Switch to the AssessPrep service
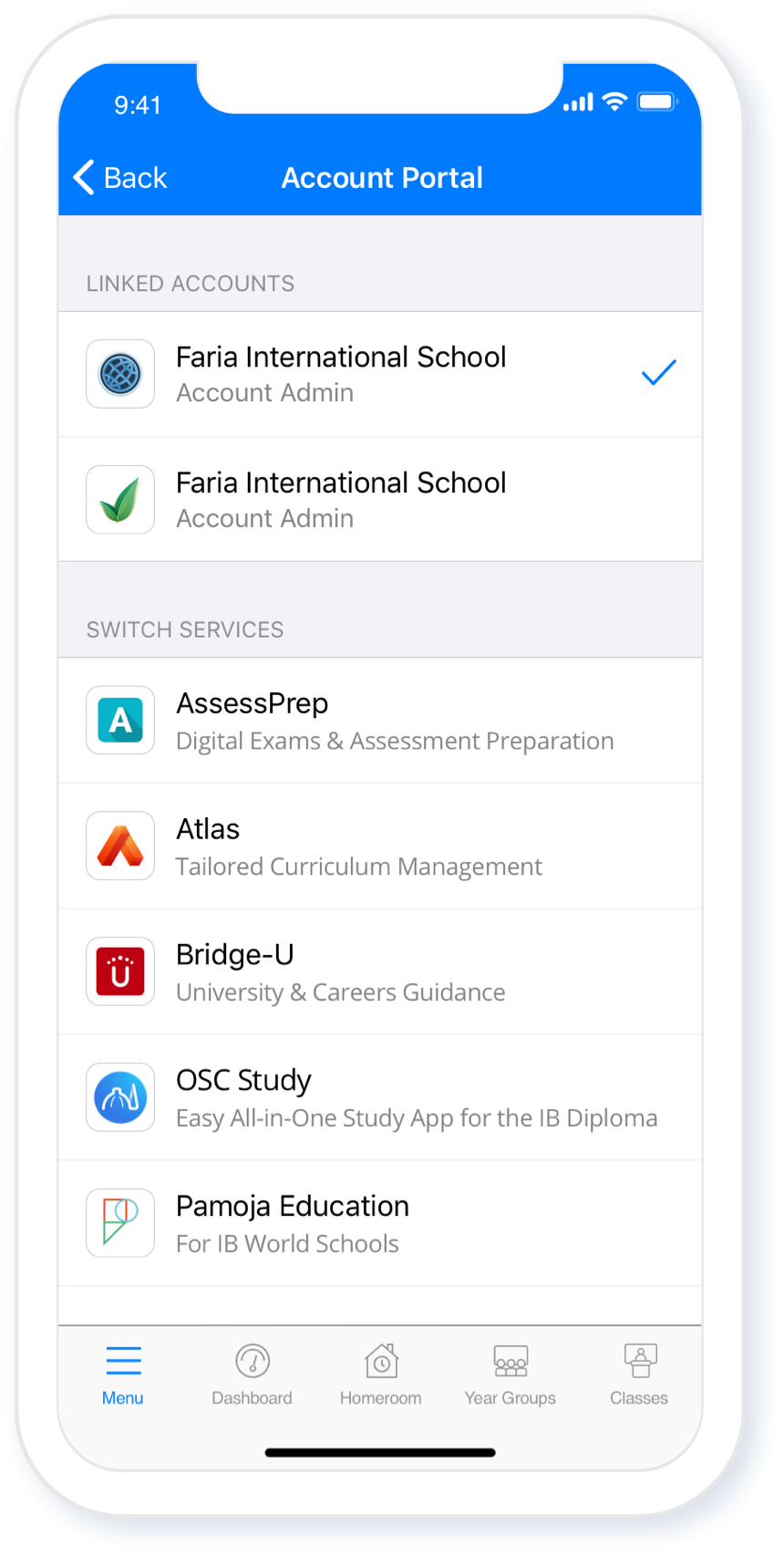This screenshot has height=1558, width=784. coord(378,721)
